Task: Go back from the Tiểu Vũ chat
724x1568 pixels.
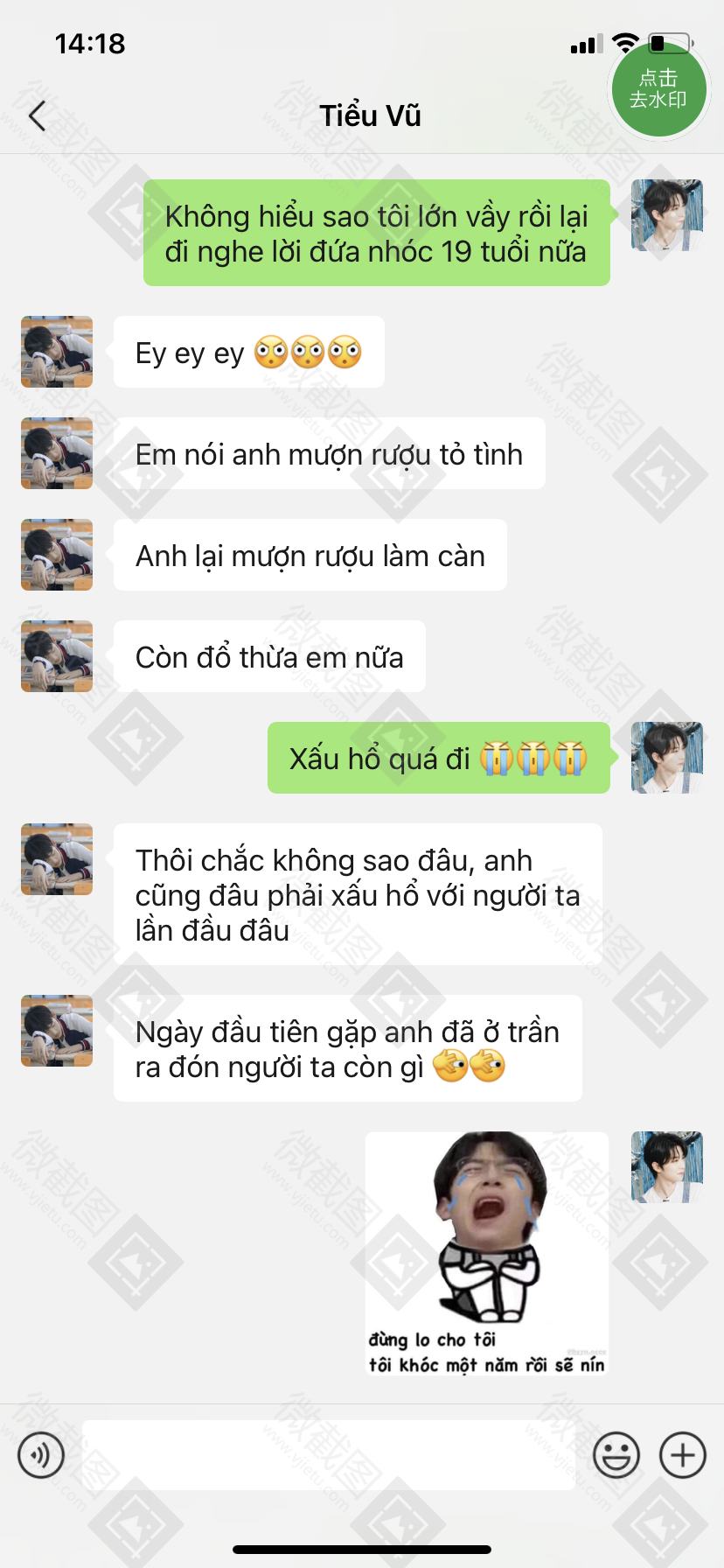Action: [x=37, y=115]
